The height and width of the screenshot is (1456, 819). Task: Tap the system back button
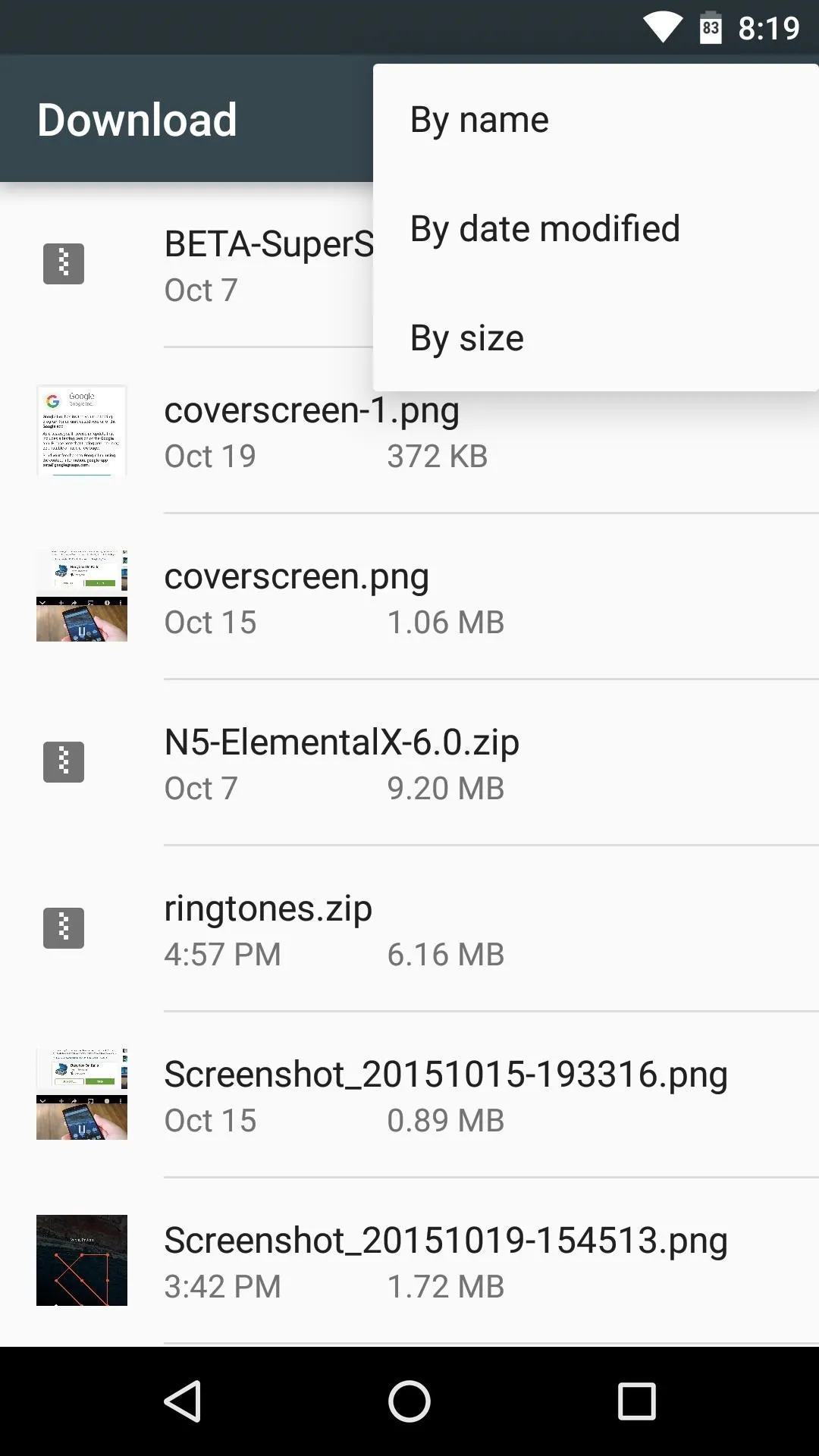pos(182,1401)
